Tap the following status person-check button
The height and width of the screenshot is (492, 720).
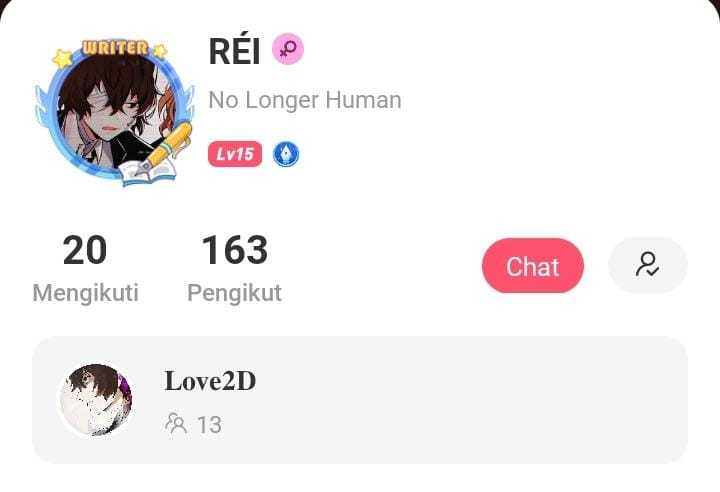pos(647,265)
